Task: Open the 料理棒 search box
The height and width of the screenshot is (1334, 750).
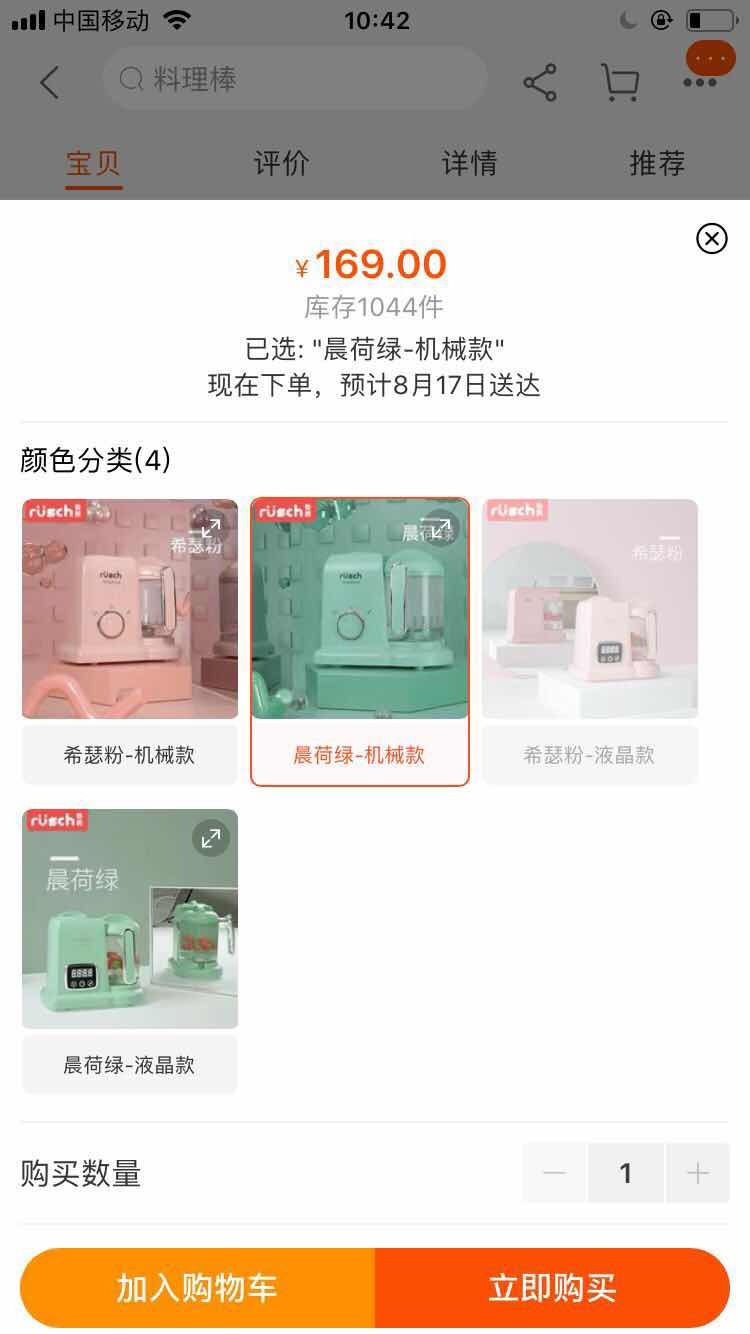Action: (x=295, y=79)
